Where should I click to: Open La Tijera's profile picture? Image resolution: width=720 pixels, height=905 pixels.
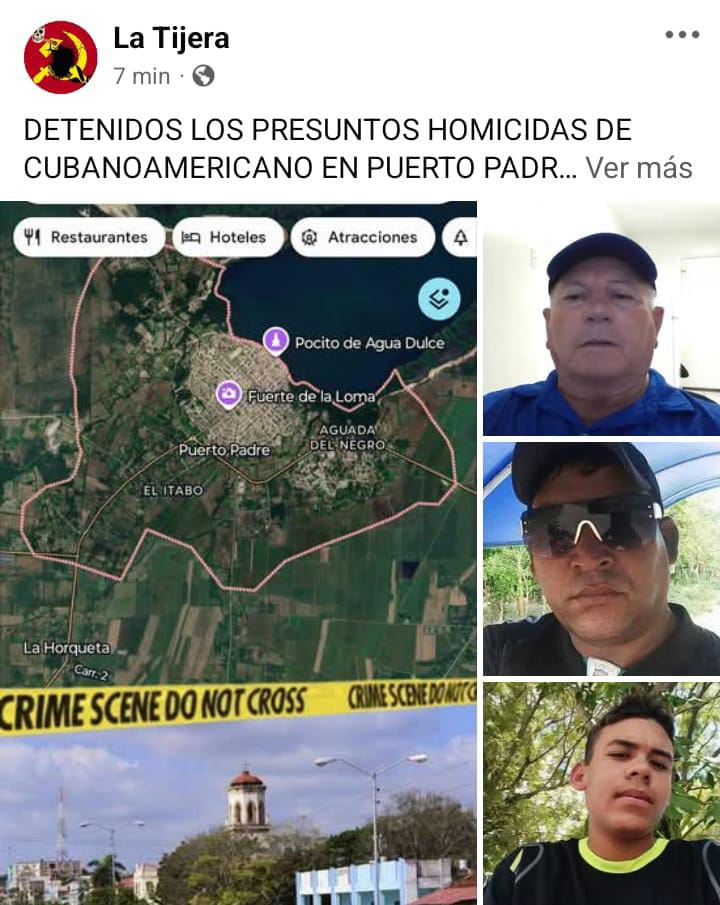60,57
